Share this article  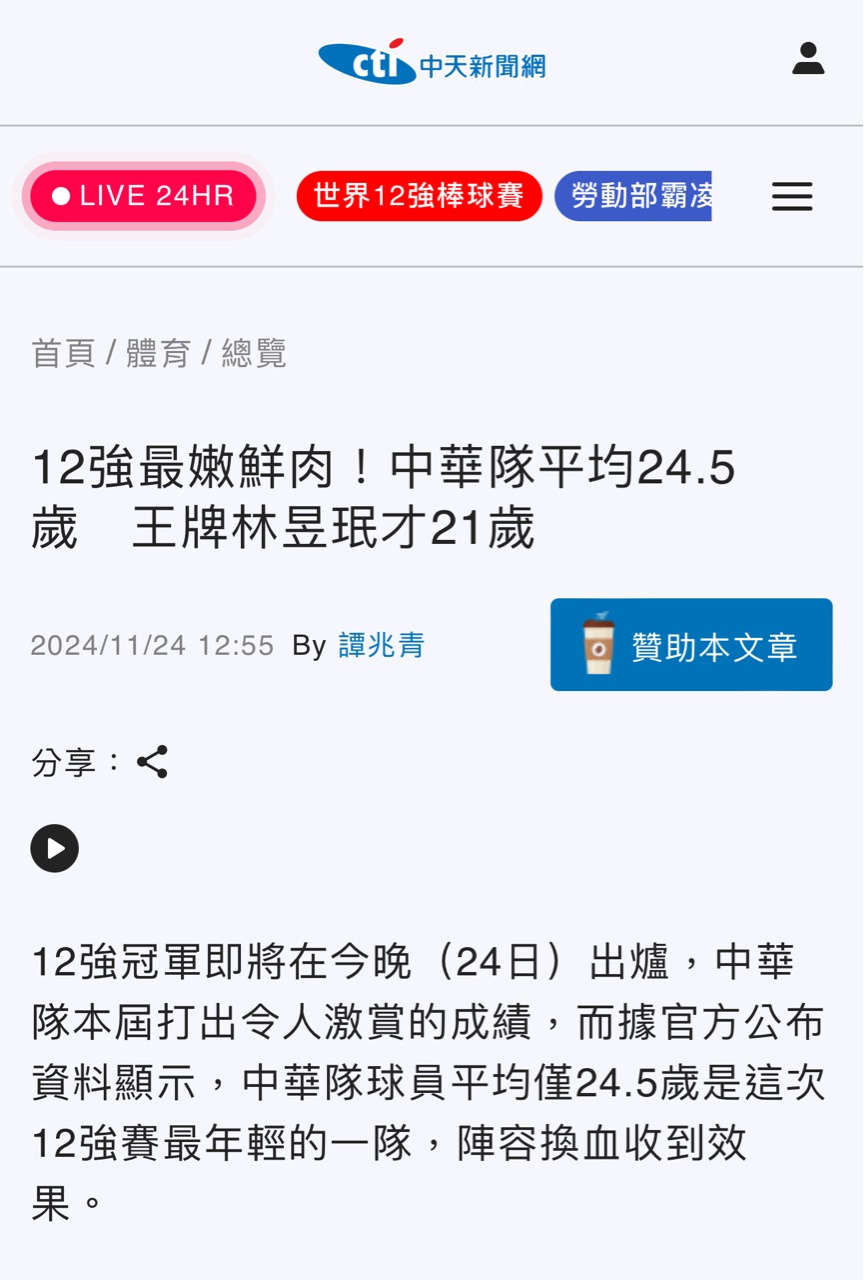coord(152,762)
